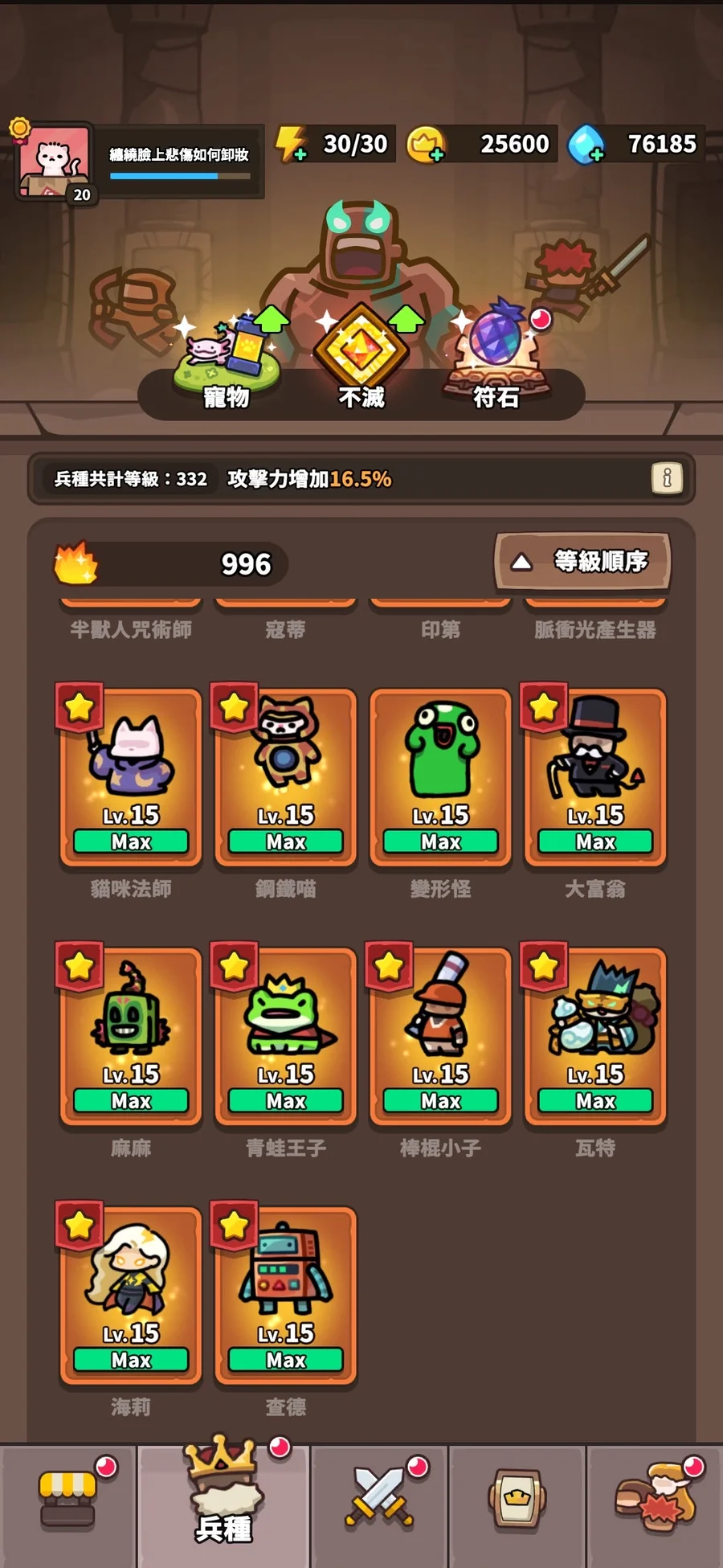This screenshot has width=723, height=1568.
Task: Open the 符石 rune stones section
Action: (x=496, y=358)
